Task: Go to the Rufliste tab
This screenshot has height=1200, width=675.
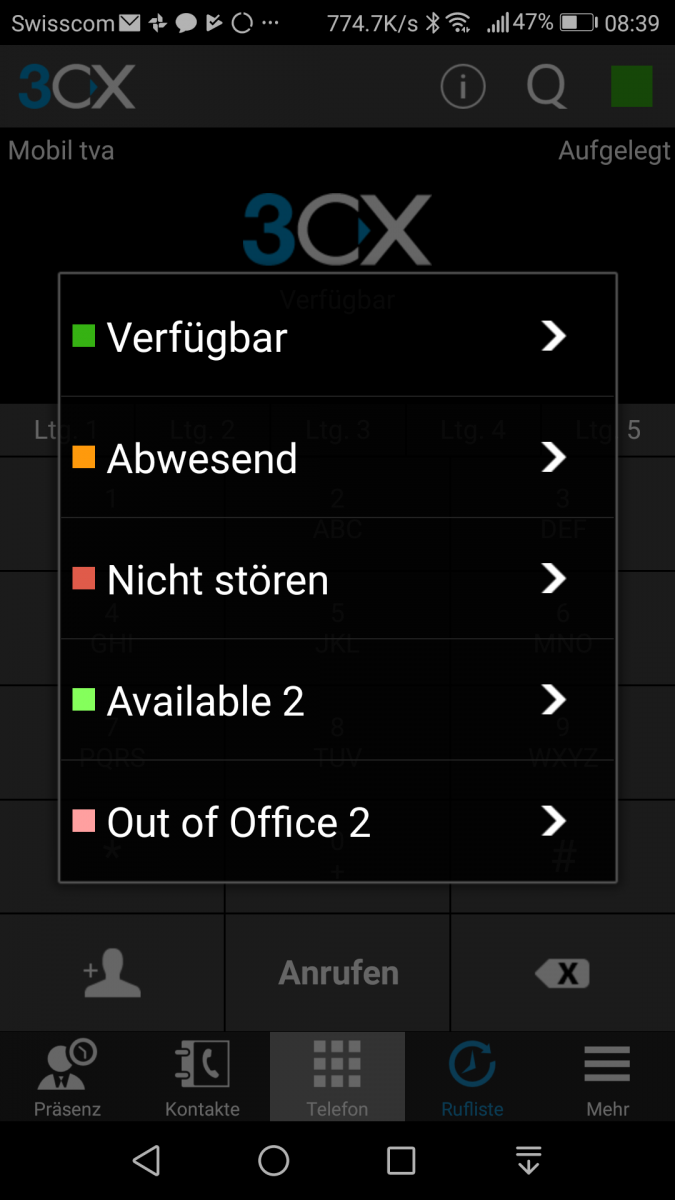Action: [x=472, y=1077]
